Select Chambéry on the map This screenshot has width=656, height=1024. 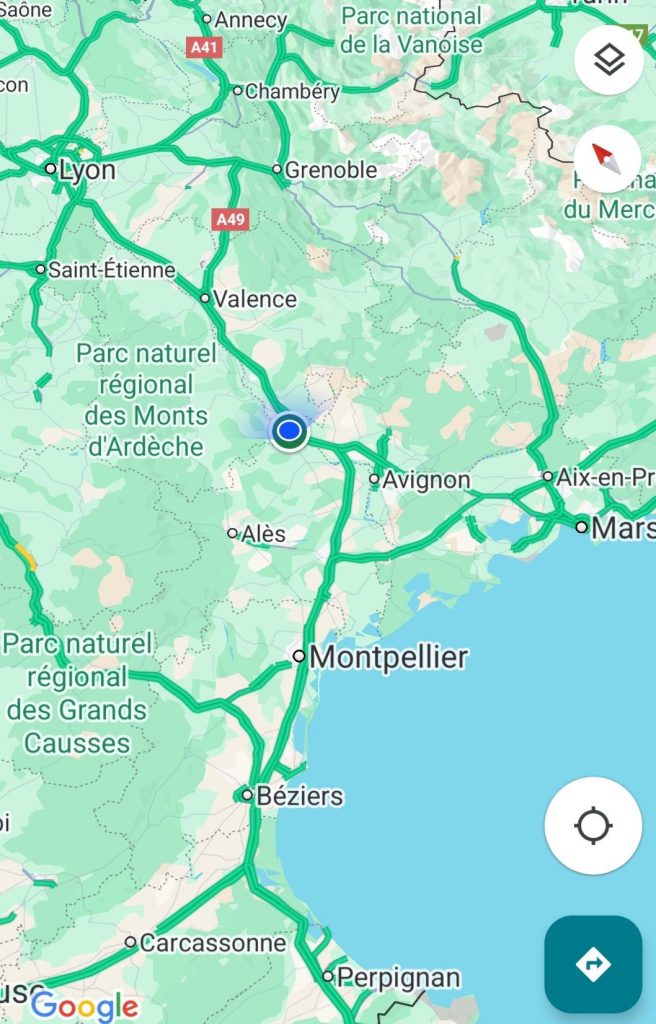point(292,91)
